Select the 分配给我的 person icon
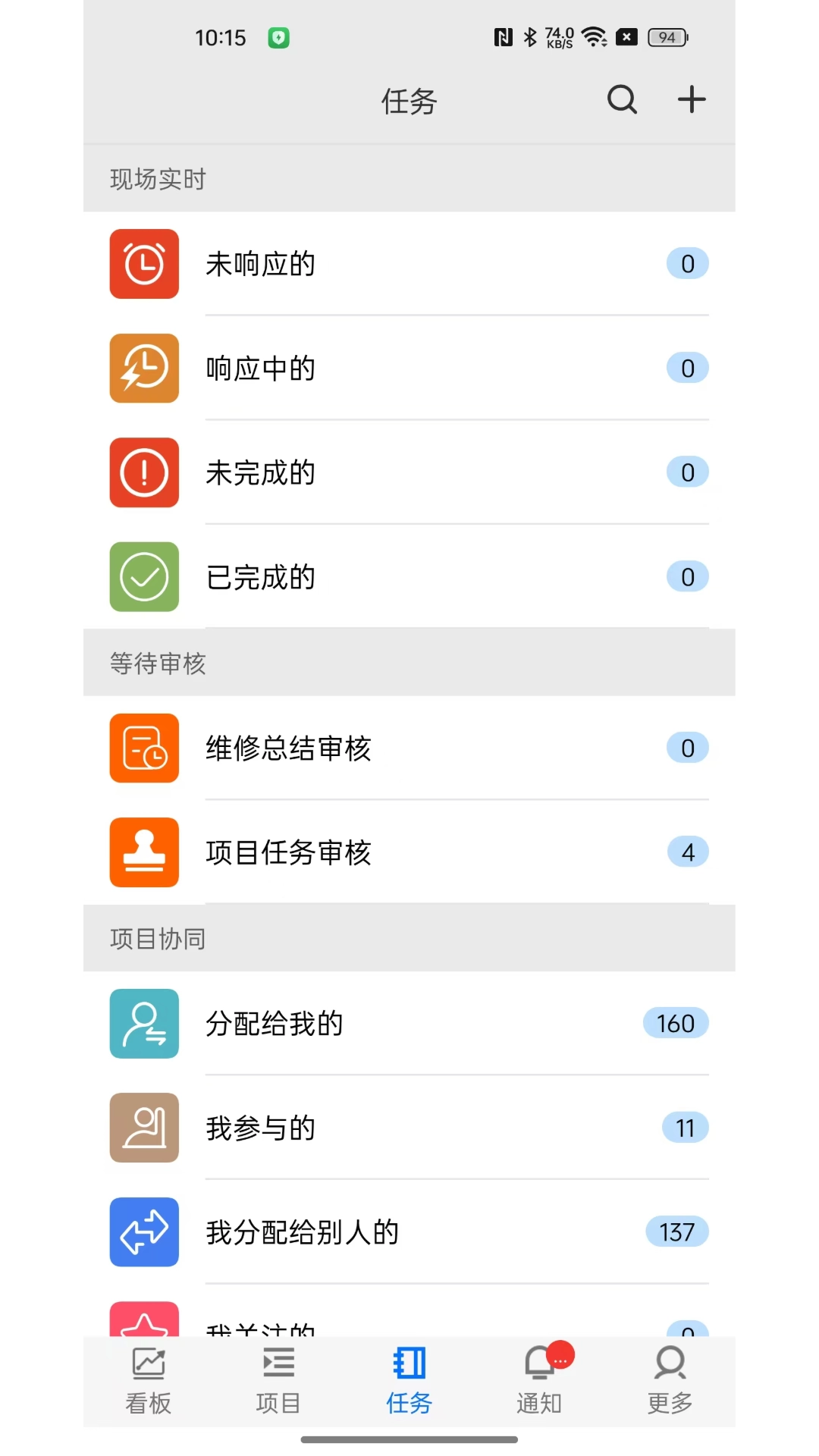Screen dimensions: 819x1456 pos(143,1023)
